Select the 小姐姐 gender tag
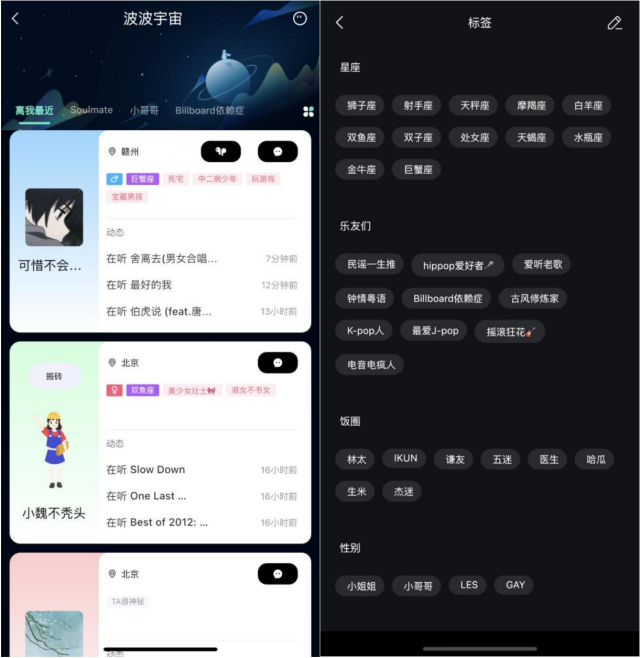This screenshot has width=640, height=658. [x=360, y=586]
